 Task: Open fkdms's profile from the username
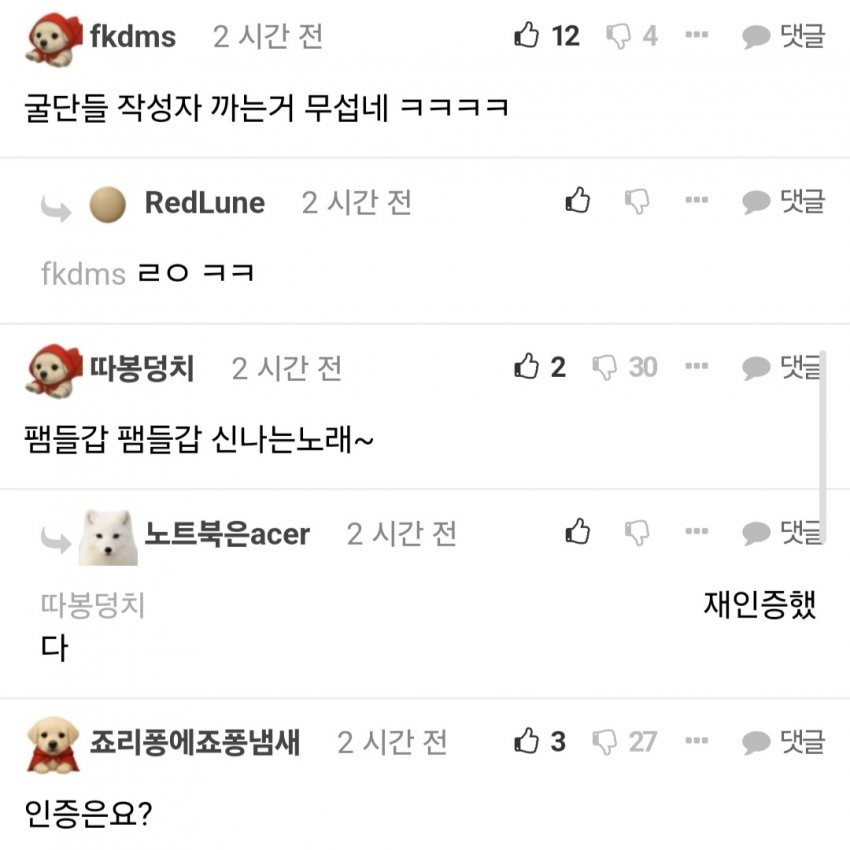pyautogui.click(x=132, y=37)
